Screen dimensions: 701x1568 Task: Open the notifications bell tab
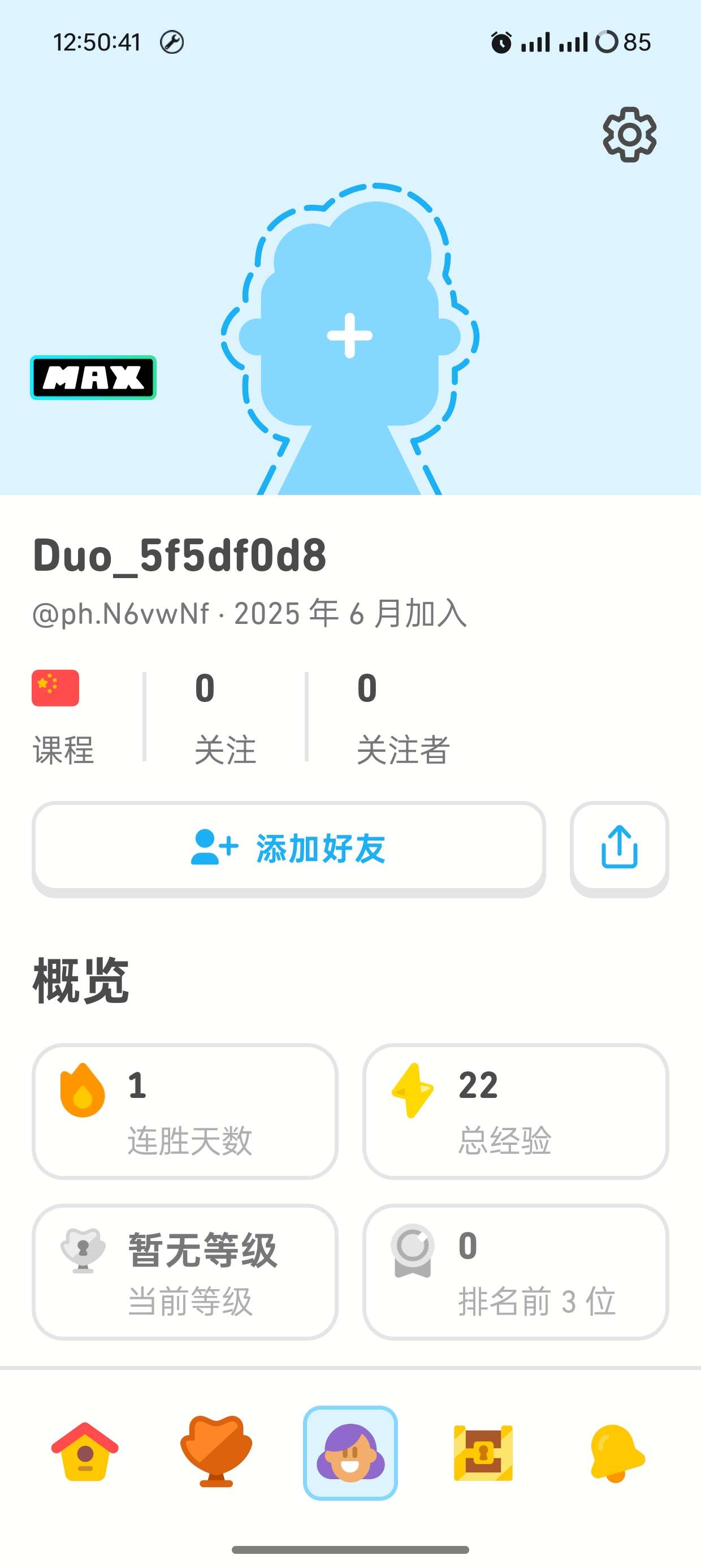tap(616, 1453)
